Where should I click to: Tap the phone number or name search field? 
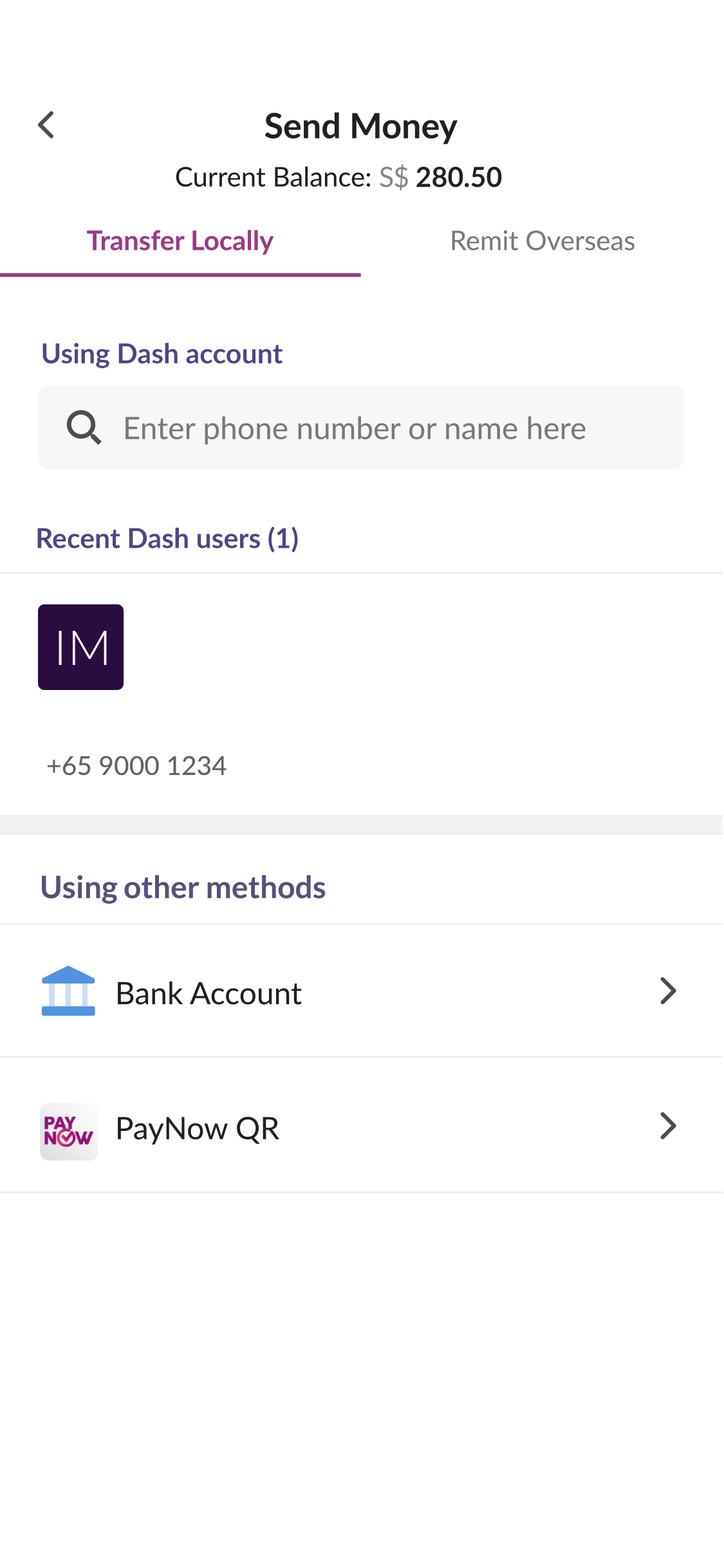pos(361,428)
